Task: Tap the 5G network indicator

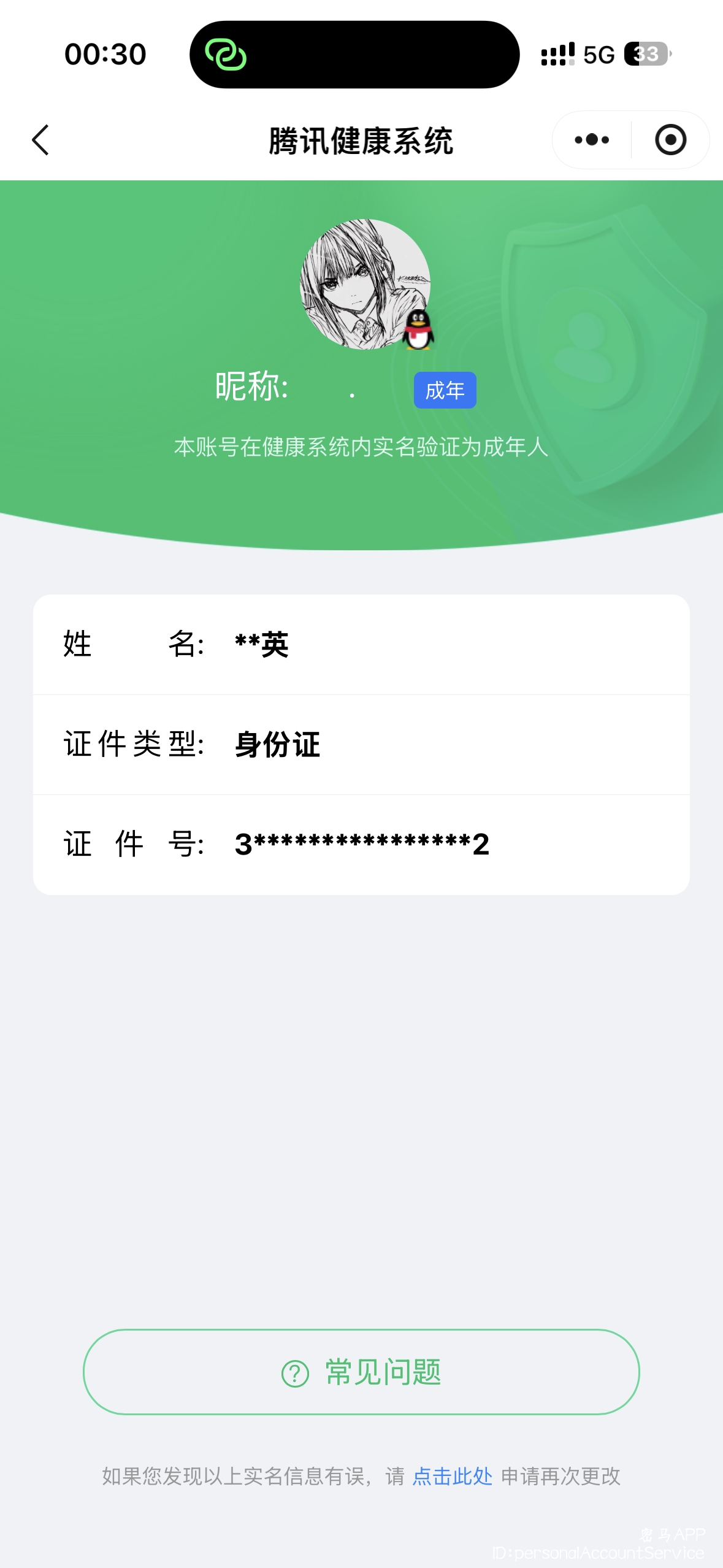Action: (x=597, y=55)
